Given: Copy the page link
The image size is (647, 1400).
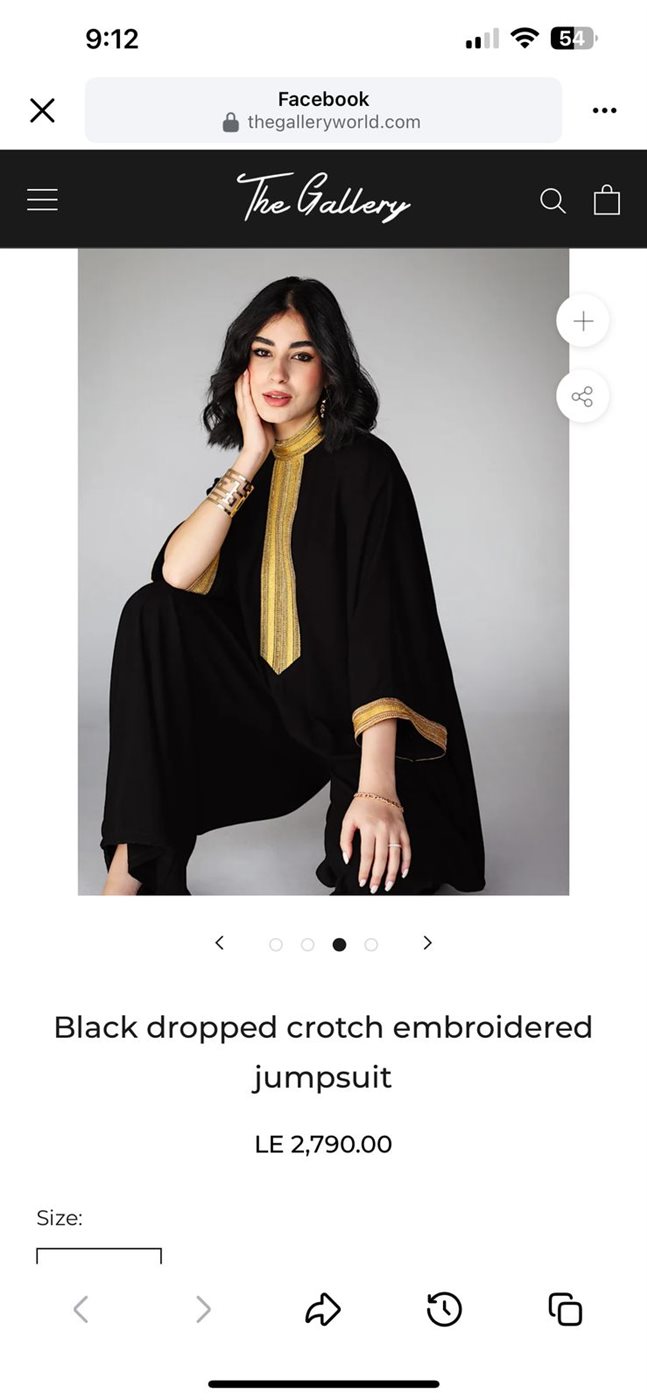Looking at the screenshot, I should [565, 1309].
